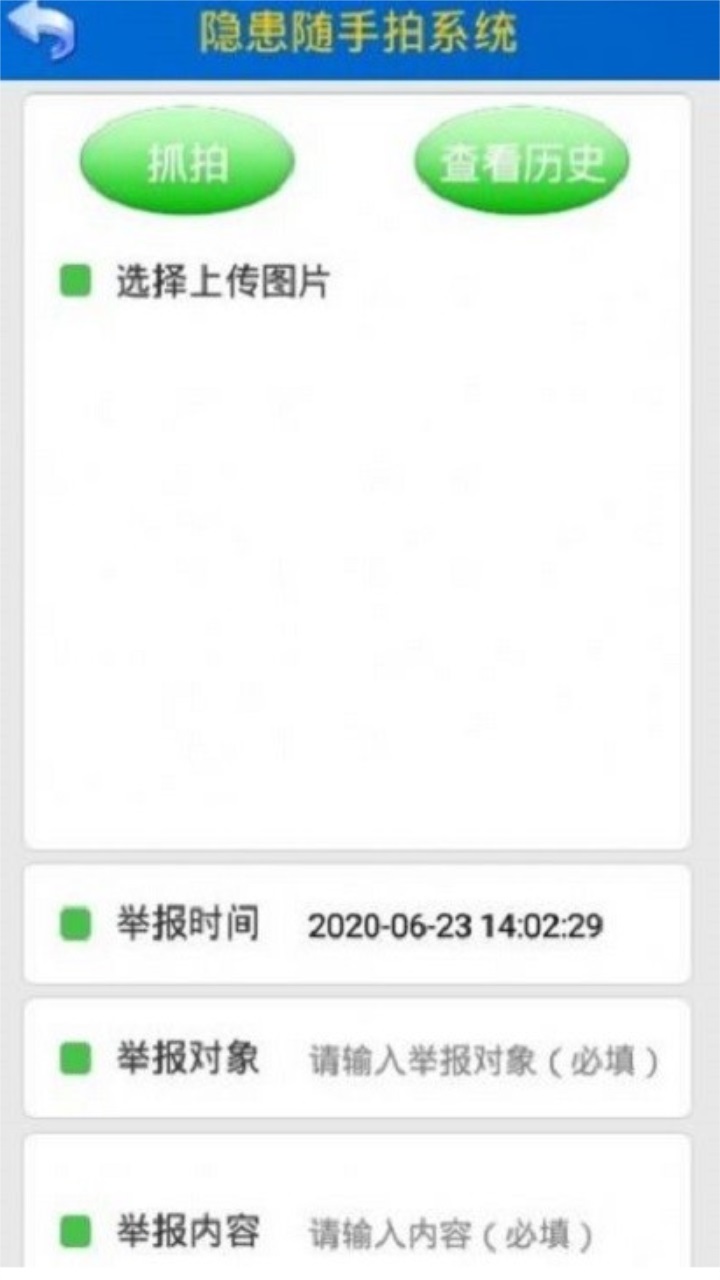Focus the 举报对象 input field

click(x=485, y=1060)
